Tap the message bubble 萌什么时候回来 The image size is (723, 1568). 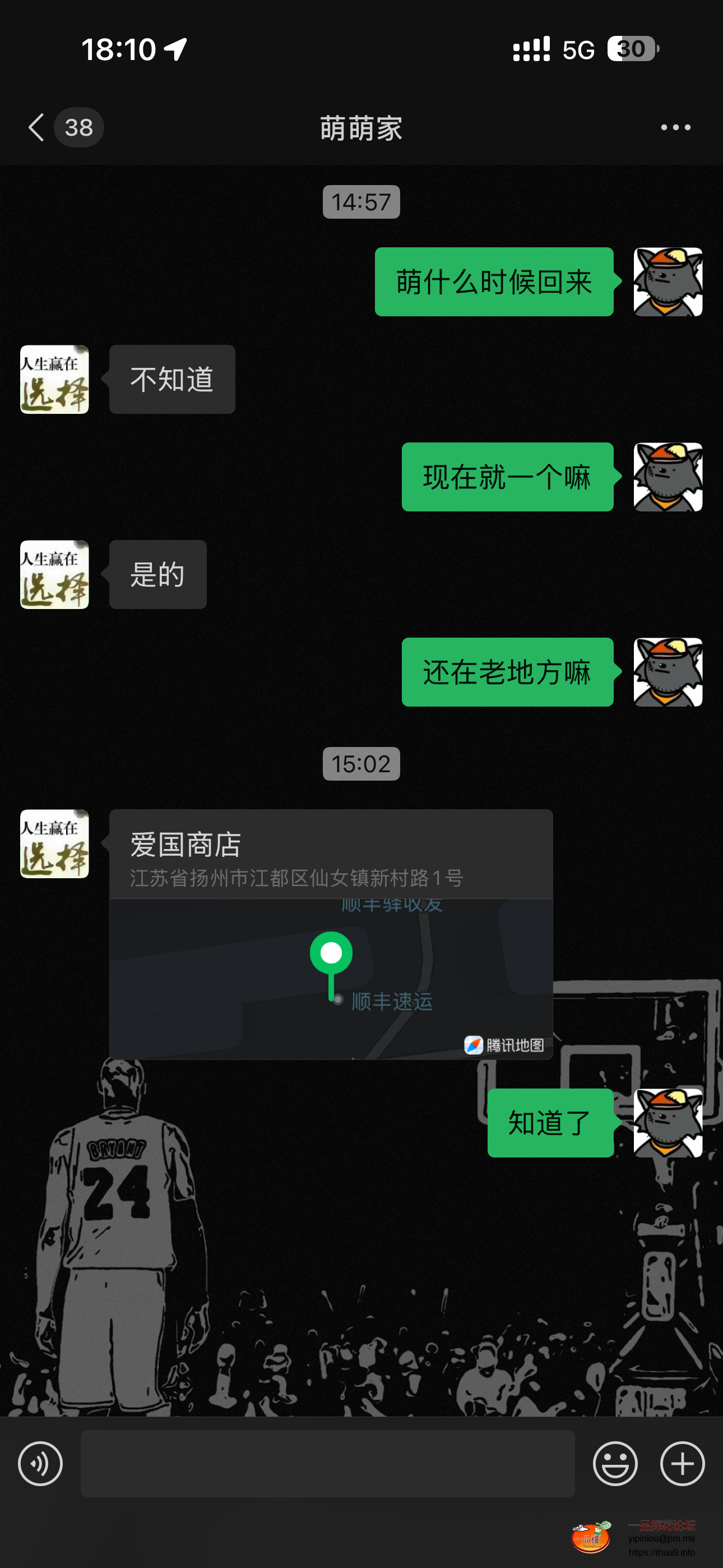click(493, 283)
